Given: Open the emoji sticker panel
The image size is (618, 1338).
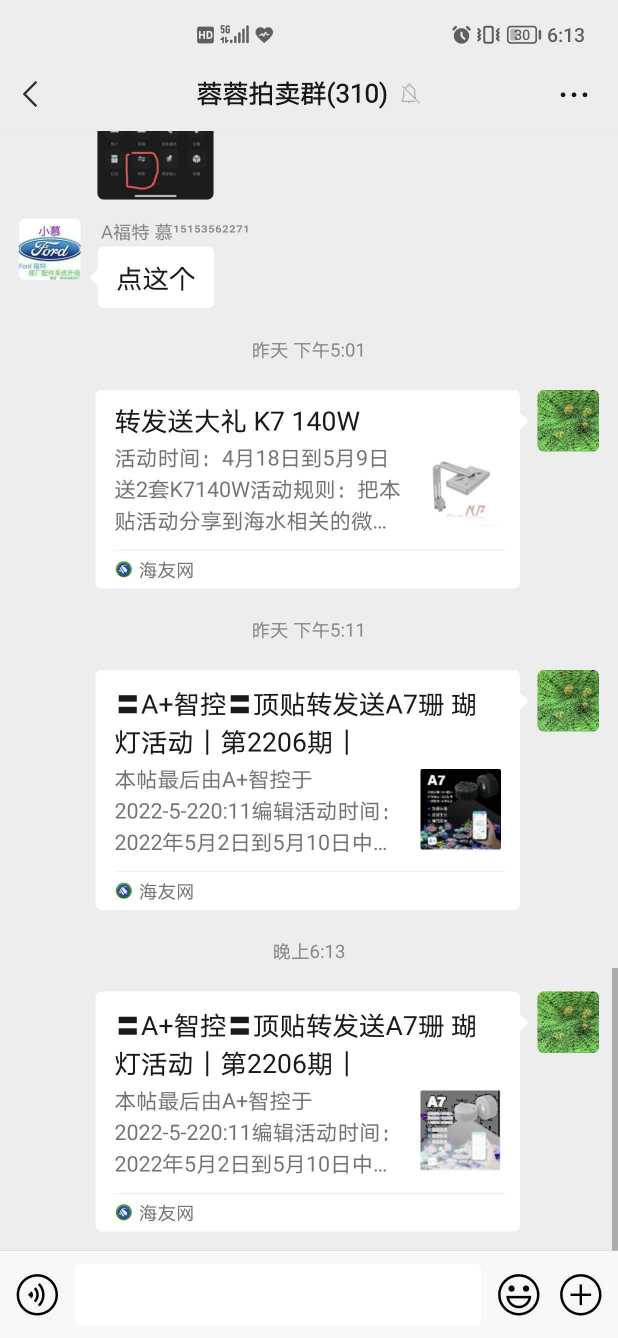Looking at the screenshot, I should pyautogui.click(x=518, y=1295).
